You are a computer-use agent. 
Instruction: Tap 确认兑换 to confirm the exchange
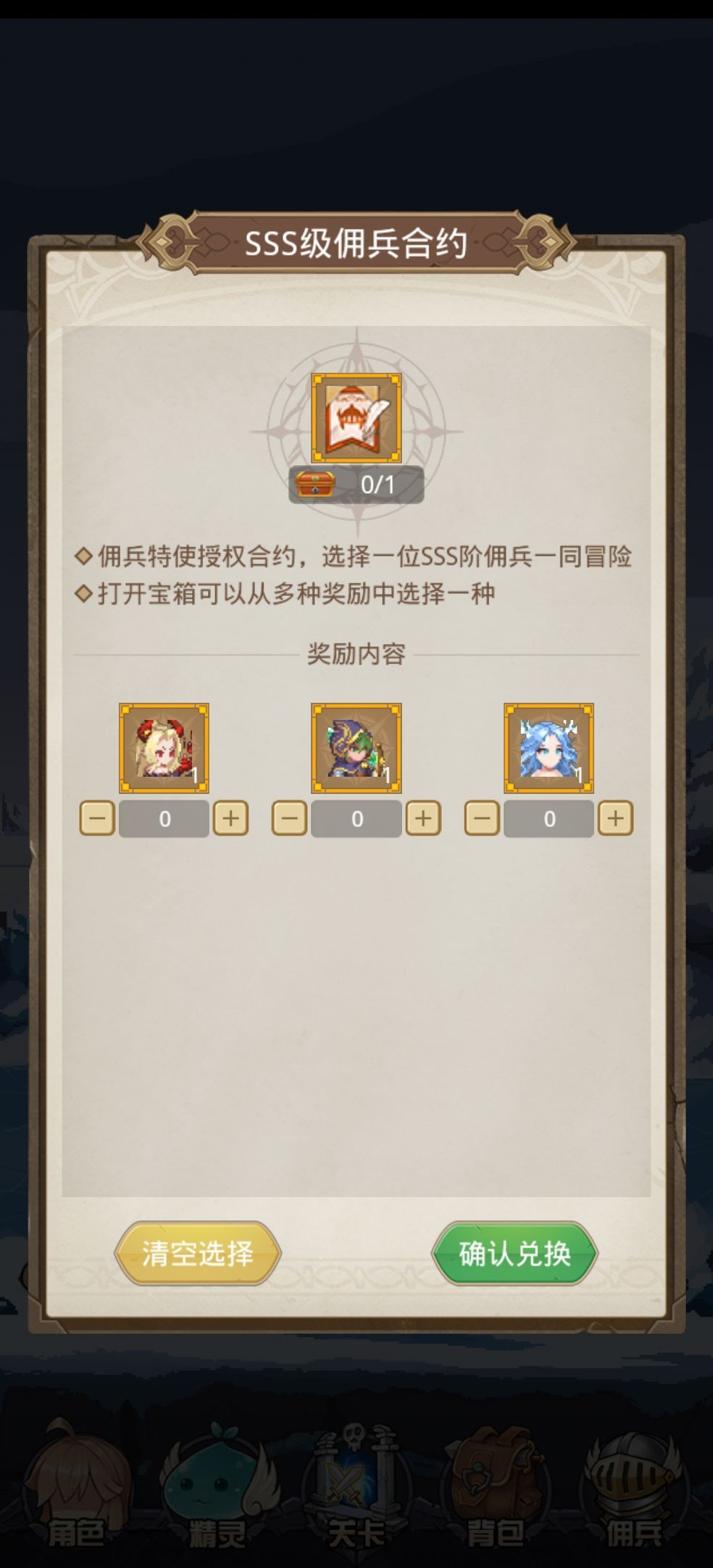click(514, 1254)
